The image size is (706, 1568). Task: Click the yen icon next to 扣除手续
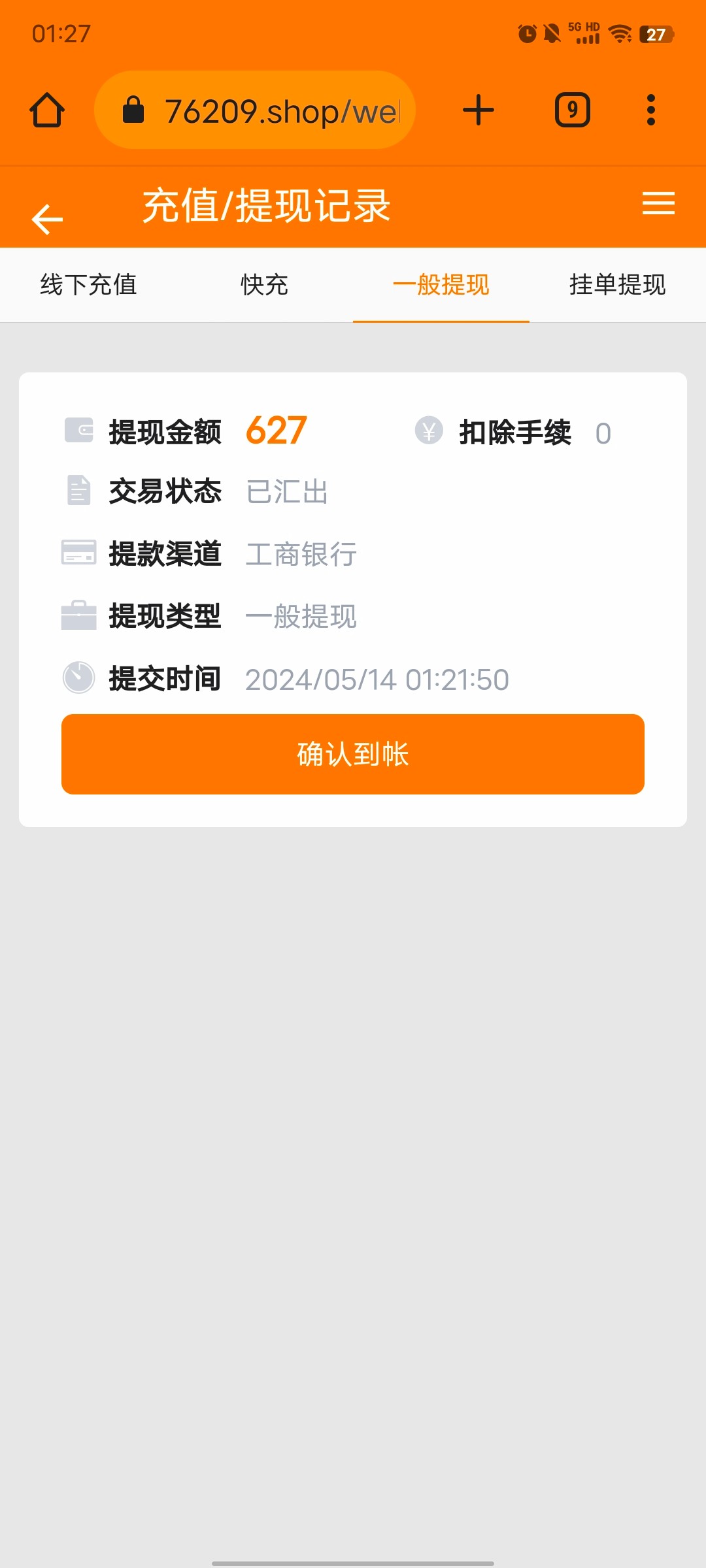click(x=429, y=430)
